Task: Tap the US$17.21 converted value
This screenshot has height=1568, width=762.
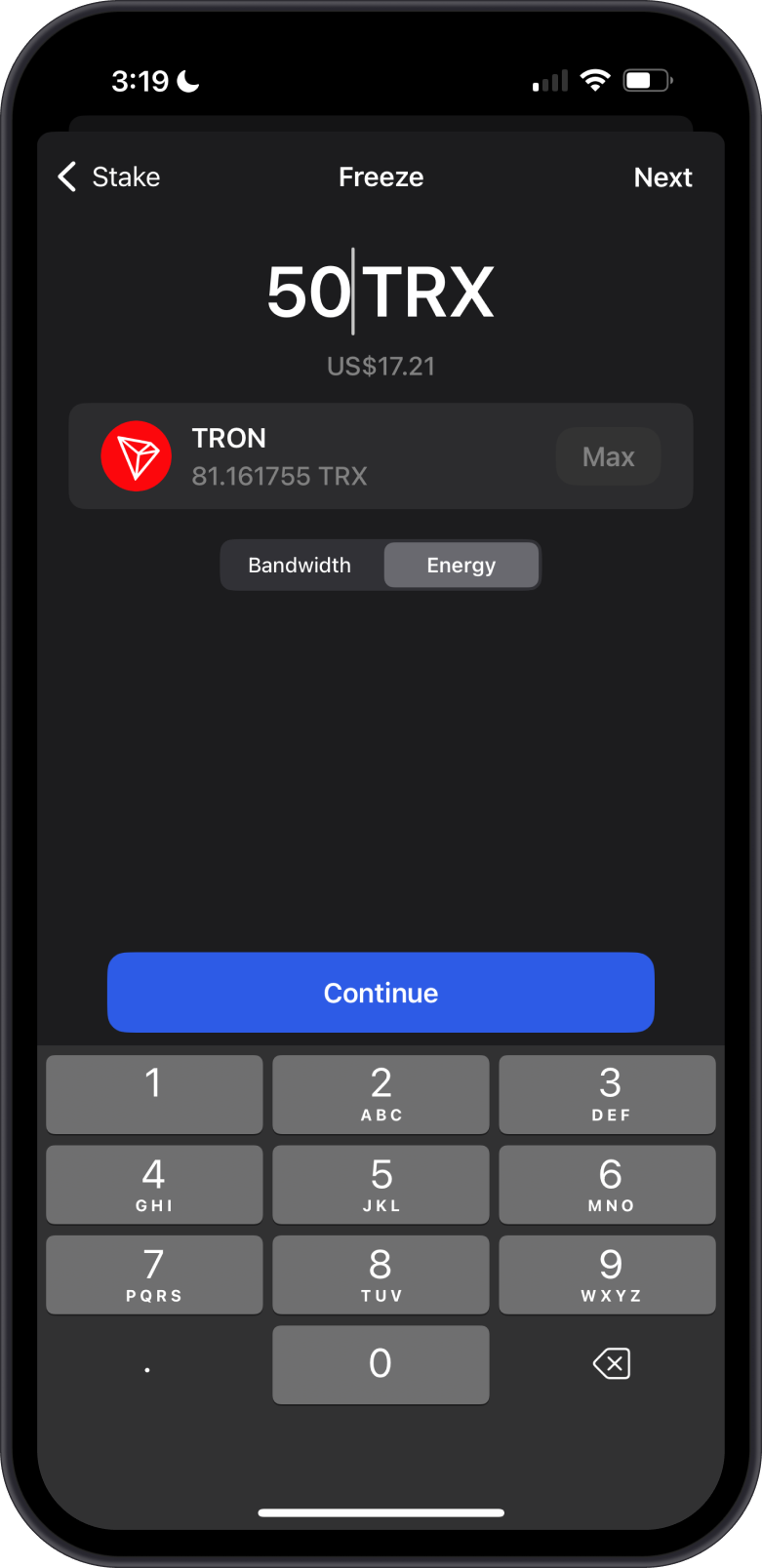Action: click(381, 366)
